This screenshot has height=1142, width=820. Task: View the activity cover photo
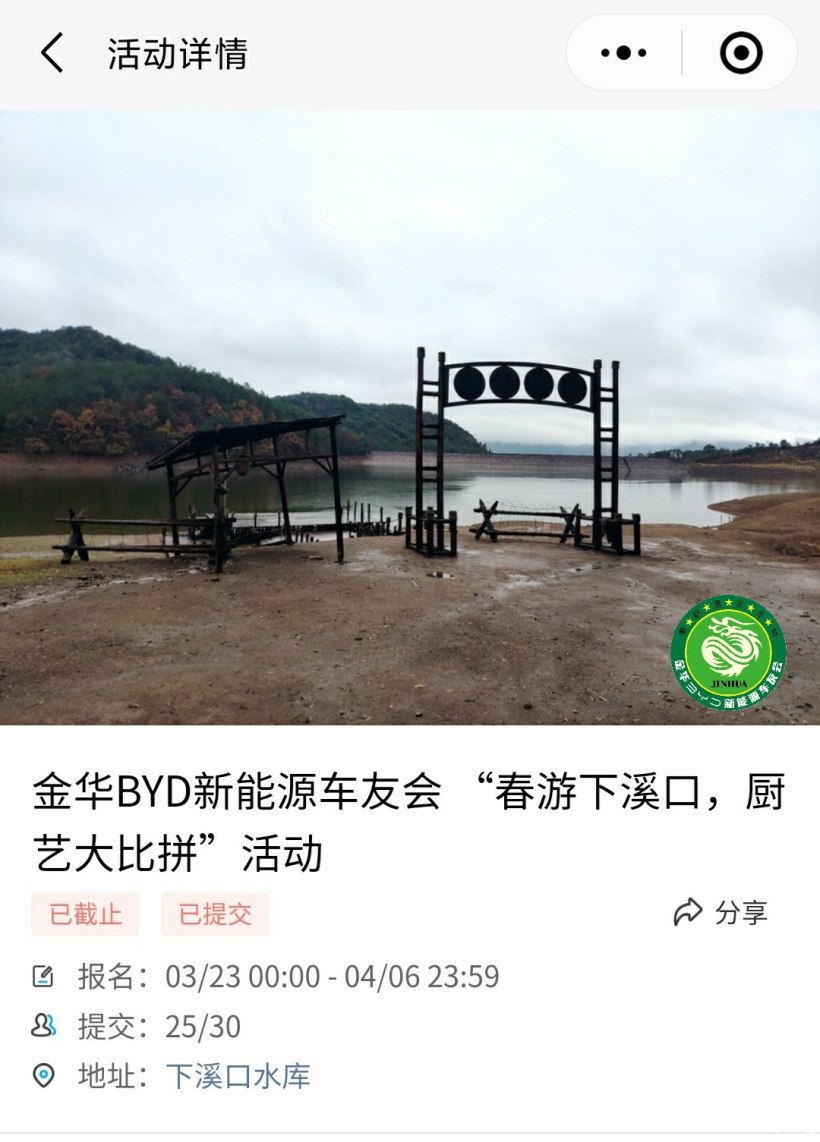click(410, 417)
